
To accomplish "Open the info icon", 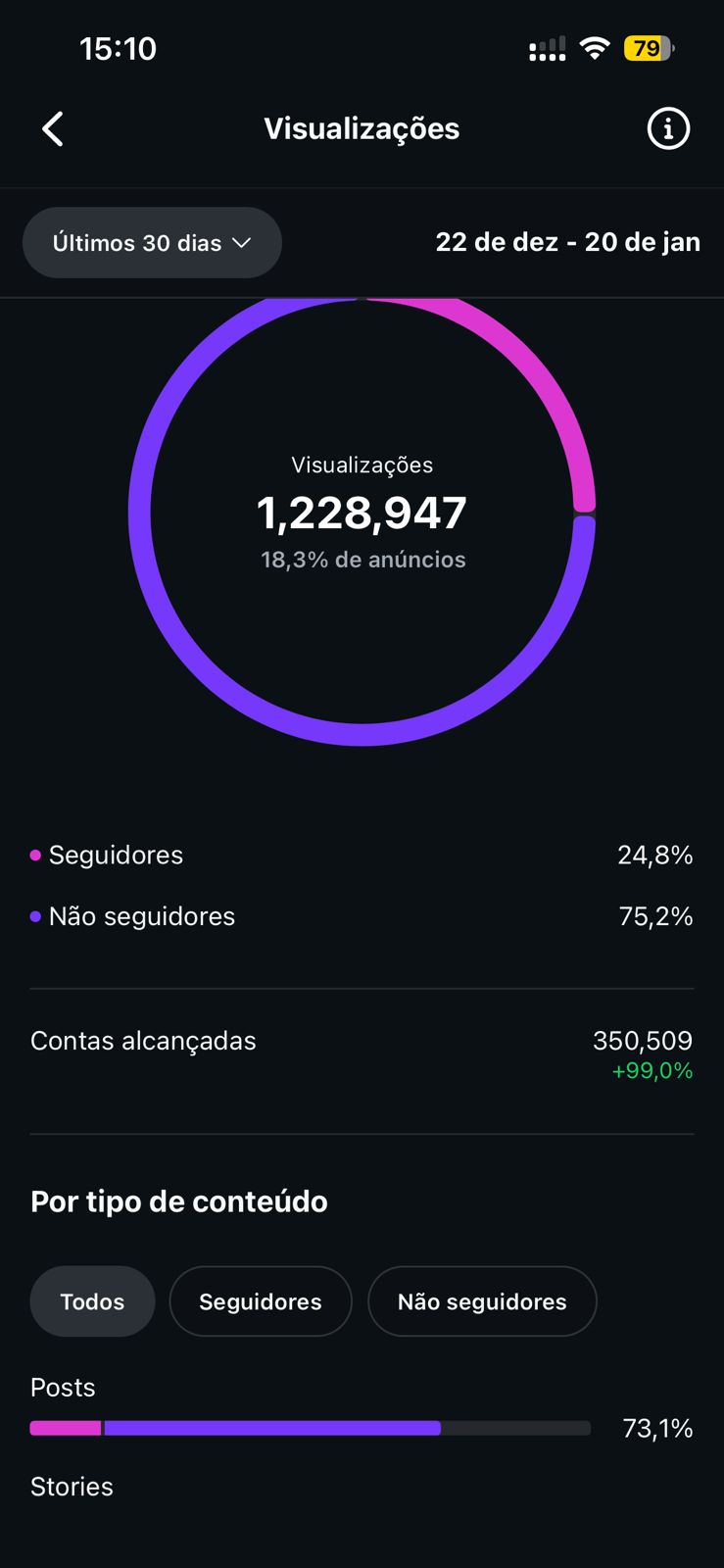I will (668, 128).
